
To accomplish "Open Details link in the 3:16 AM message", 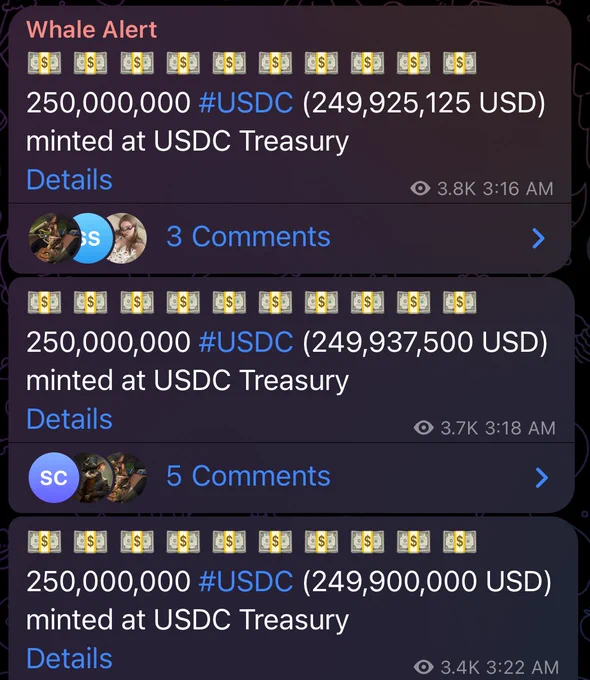I will click(69, 180).
